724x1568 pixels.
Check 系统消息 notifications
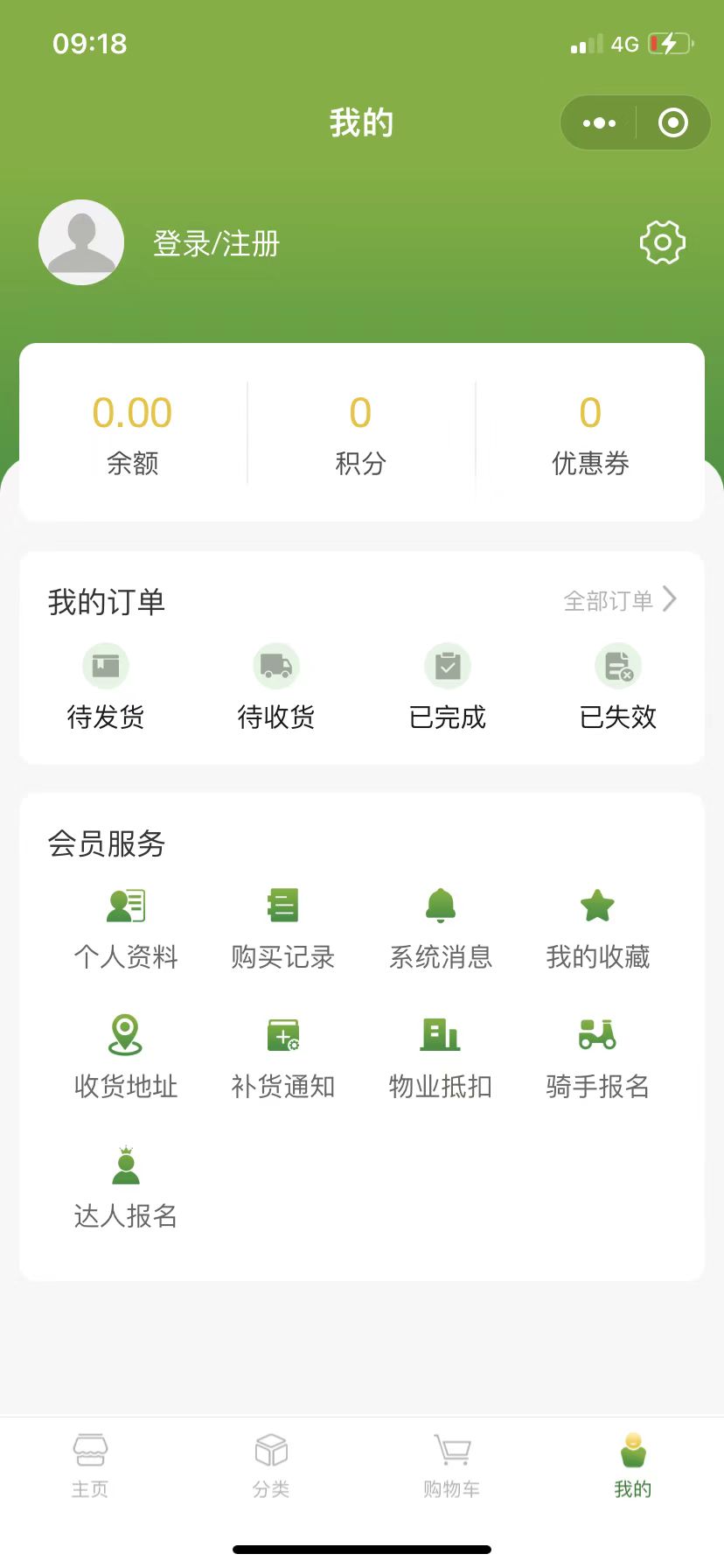pyautogui.click(x=441, y=929)
